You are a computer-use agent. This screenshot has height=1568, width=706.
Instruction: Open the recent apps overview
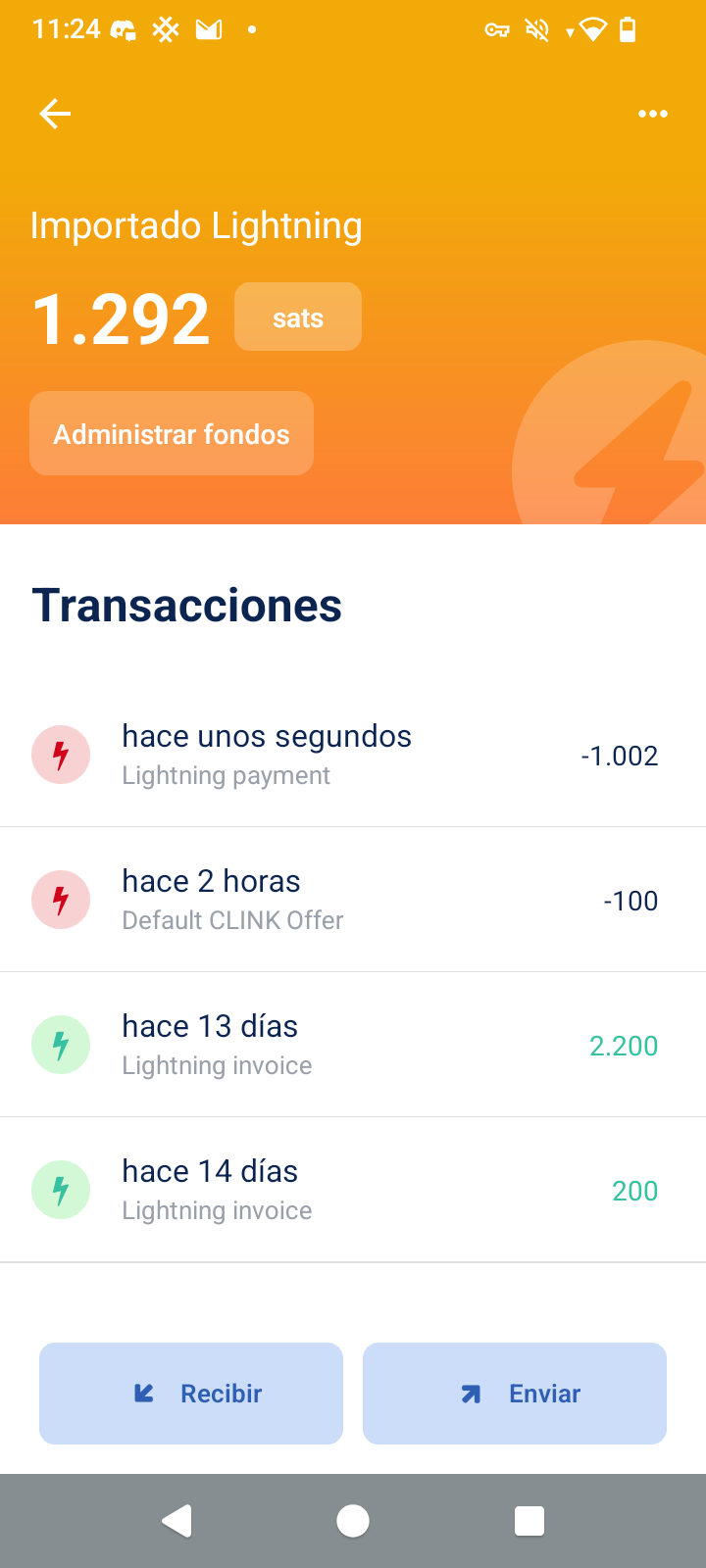(529, 1521)
